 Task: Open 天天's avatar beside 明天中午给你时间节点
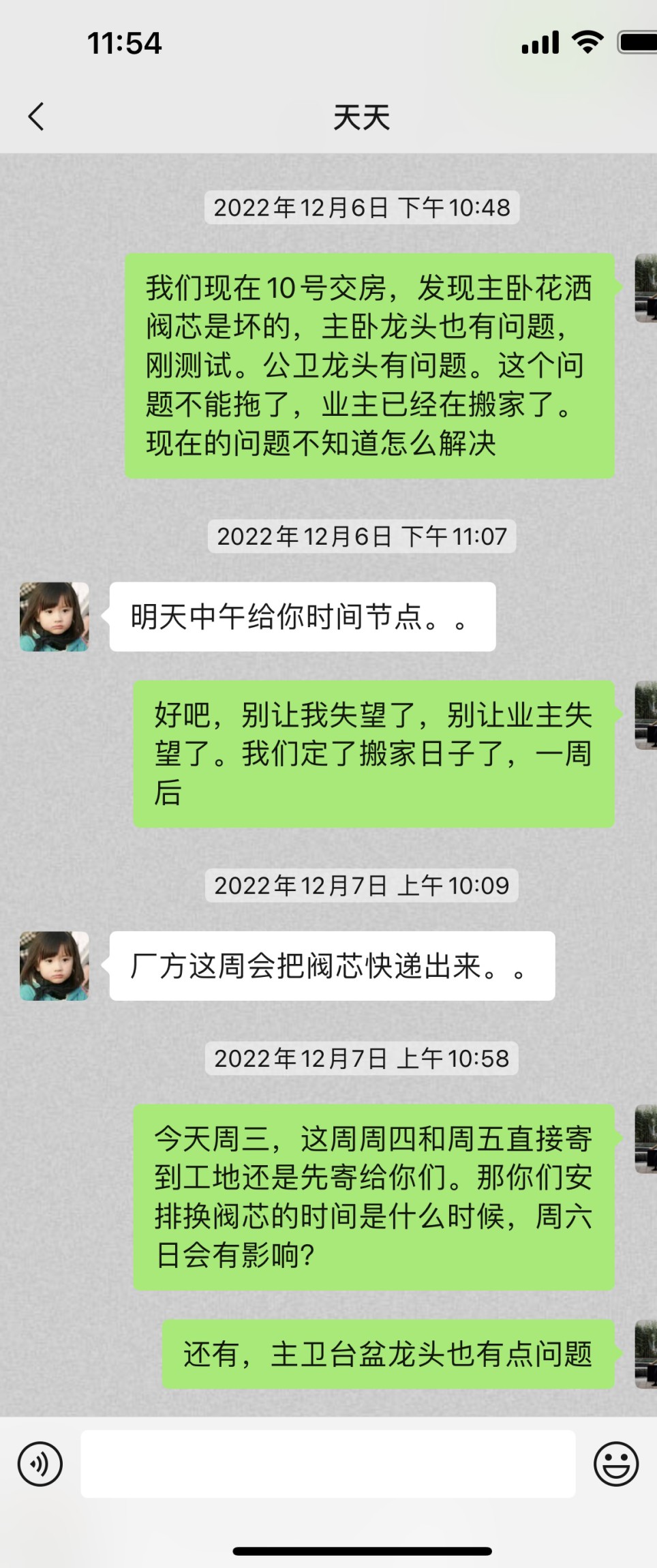pyautogui.click(x=55, y=617)
